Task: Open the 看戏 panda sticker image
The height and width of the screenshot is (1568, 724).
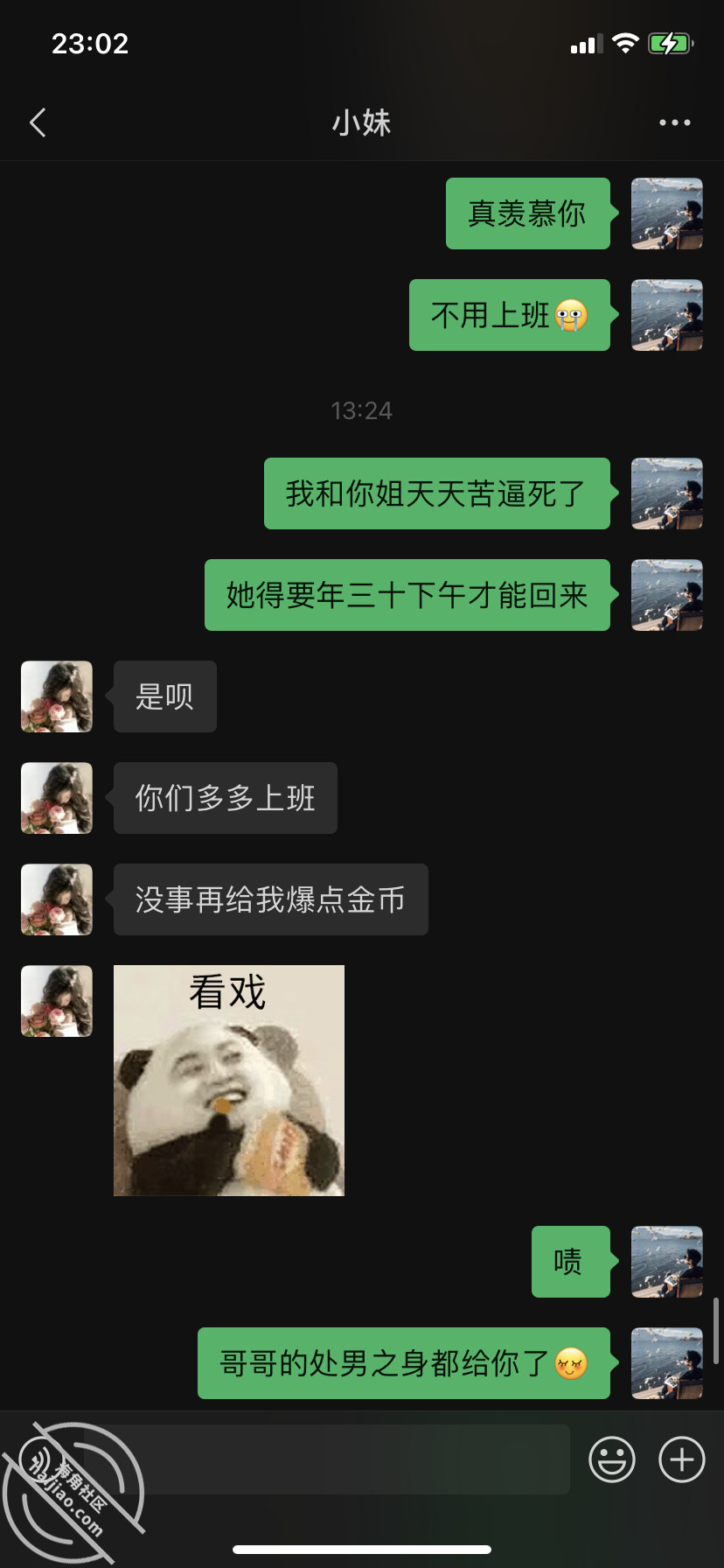Action: click(229, 1081)
